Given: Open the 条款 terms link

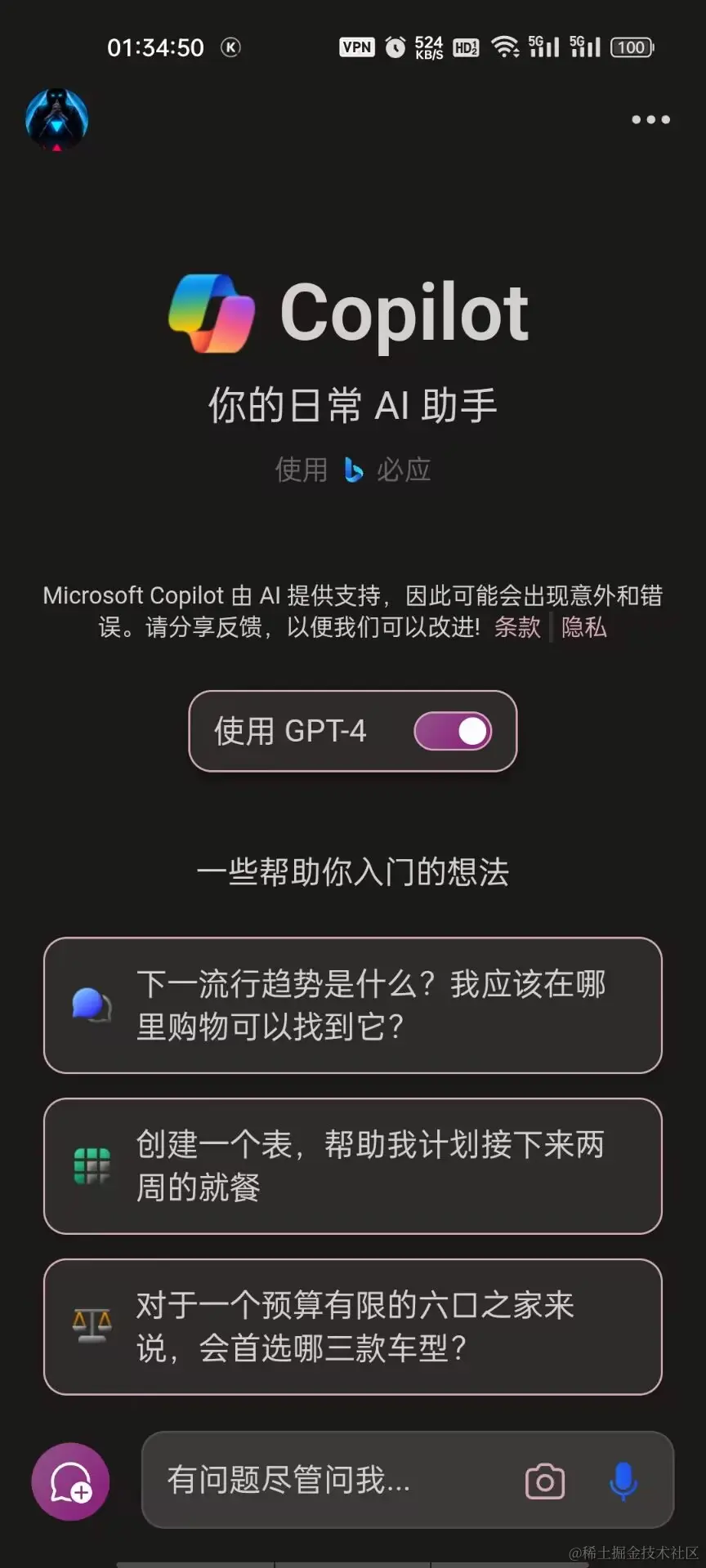Looking at the screenshot, I should click(x=517, y=627).
